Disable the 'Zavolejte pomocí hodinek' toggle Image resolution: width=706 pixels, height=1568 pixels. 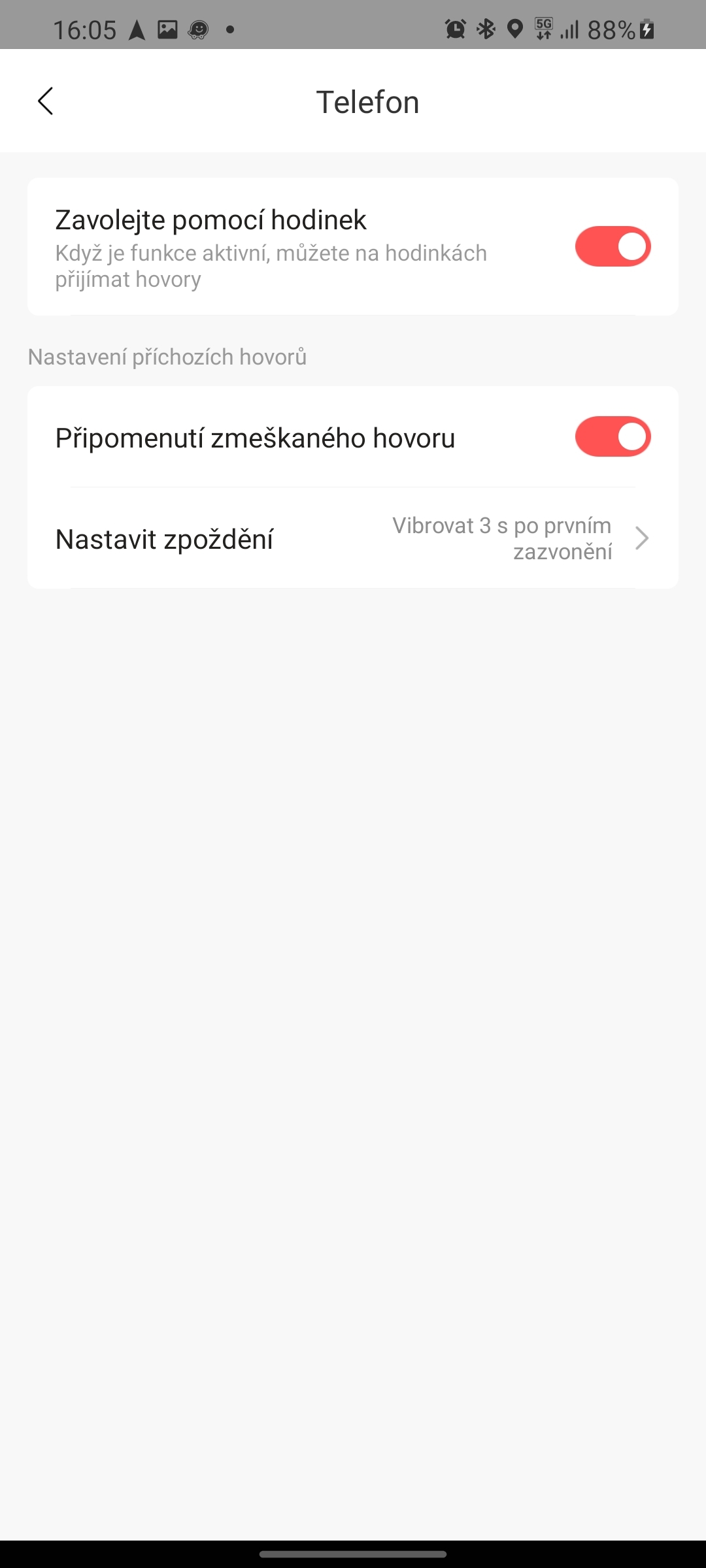tap(612, 246)
